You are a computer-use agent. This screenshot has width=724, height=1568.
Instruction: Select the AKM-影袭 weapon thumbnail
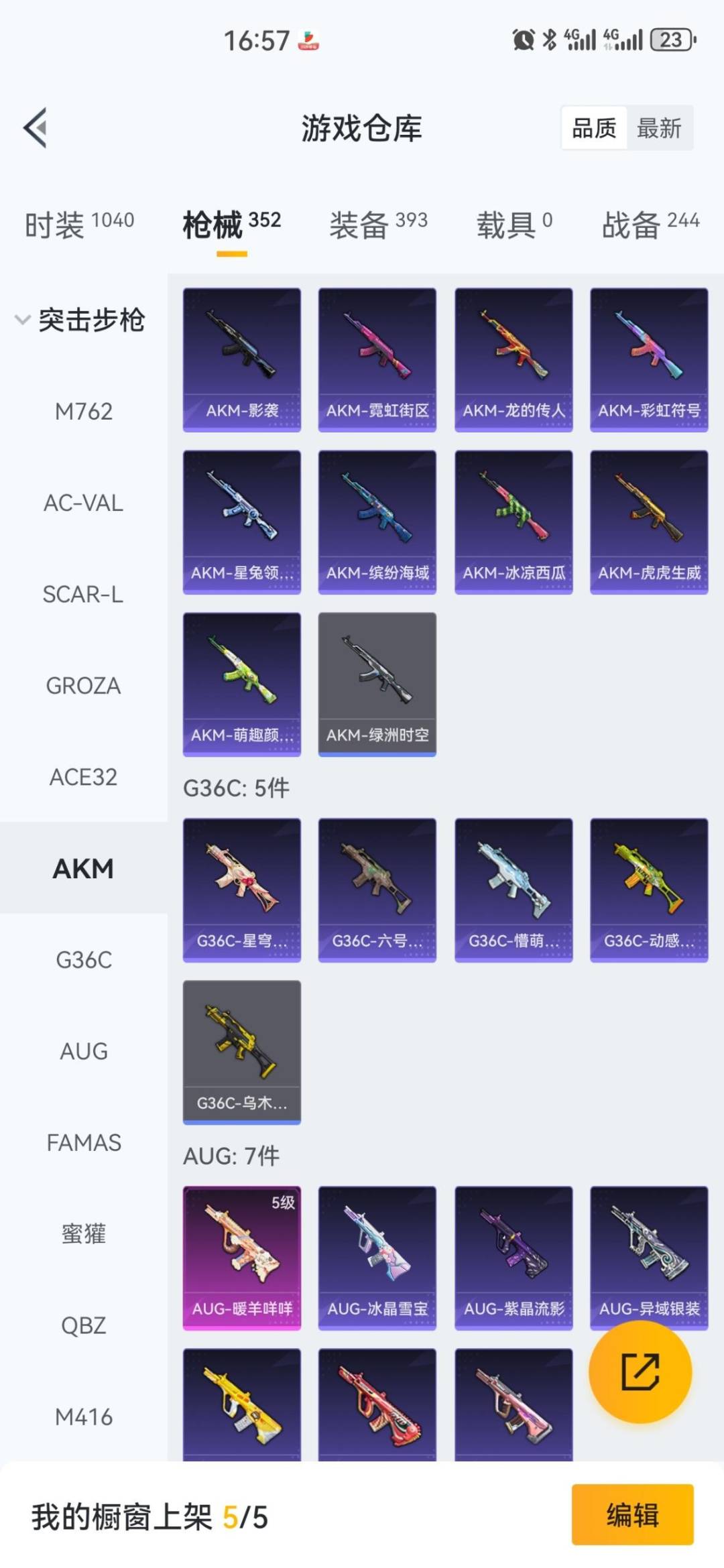[x=241, y=355]
